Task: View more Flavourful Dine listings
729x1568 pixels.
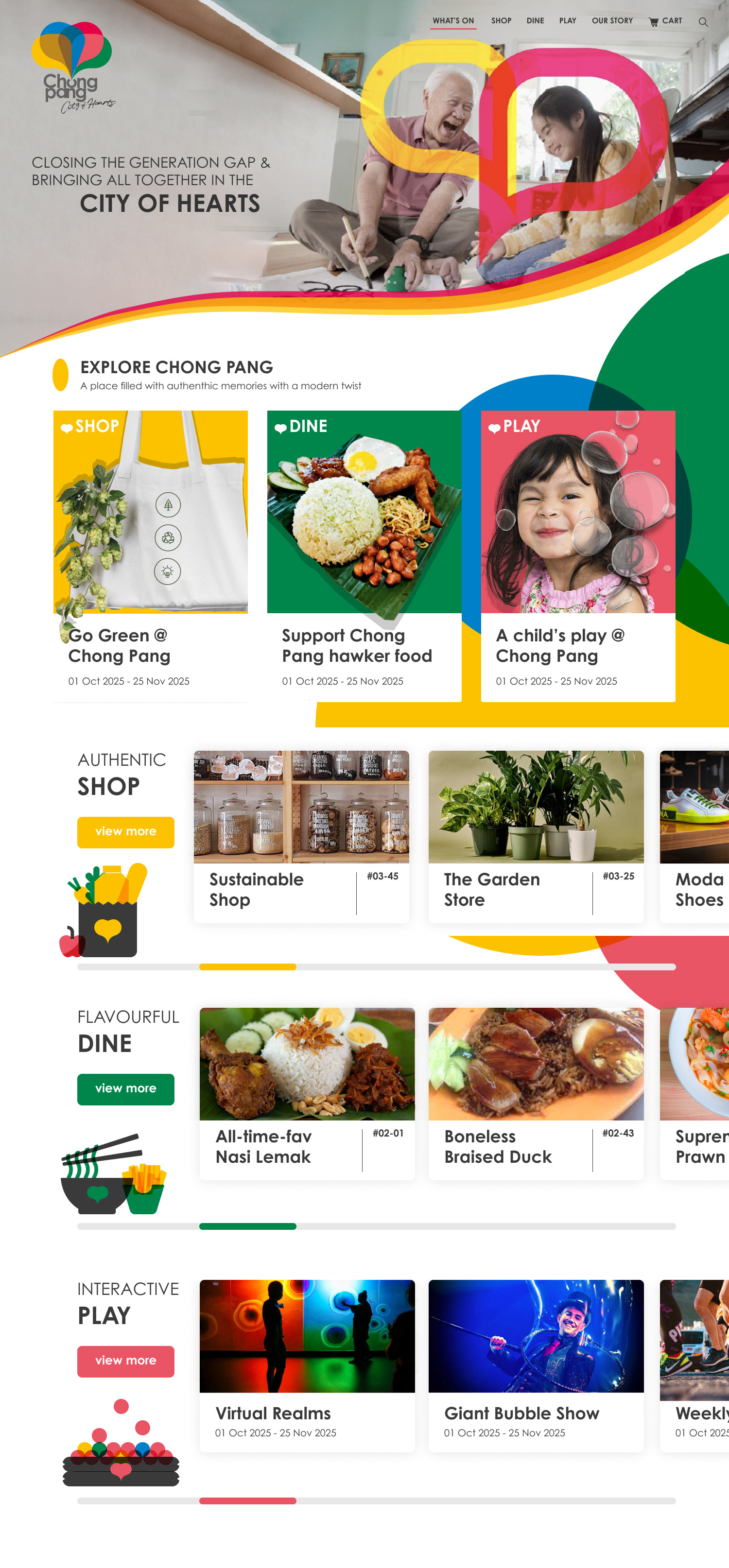Action: [125, 1089]
